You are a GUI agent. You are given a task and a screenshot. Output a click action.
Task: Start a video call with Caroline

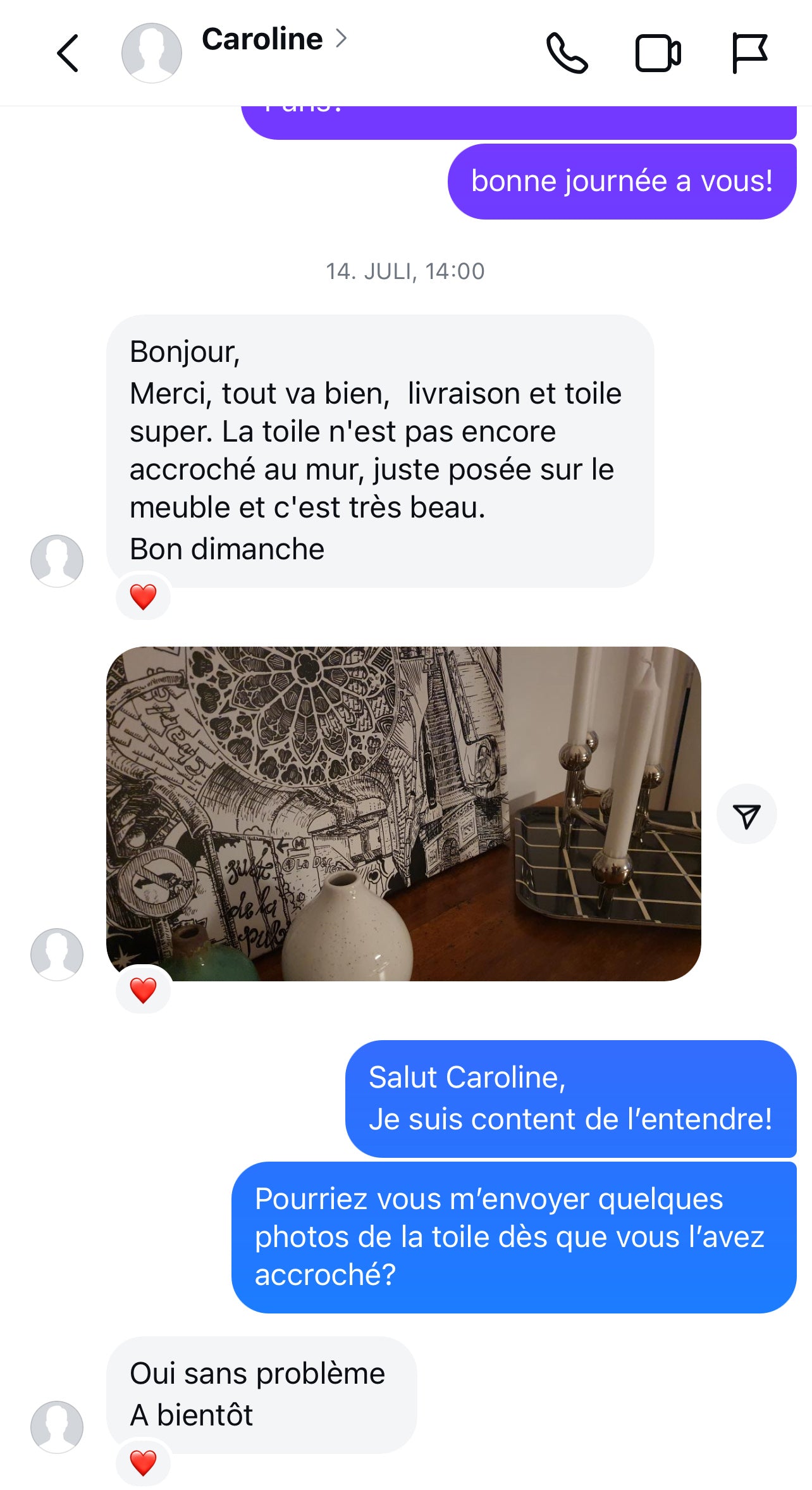click(x=658, y=53)
